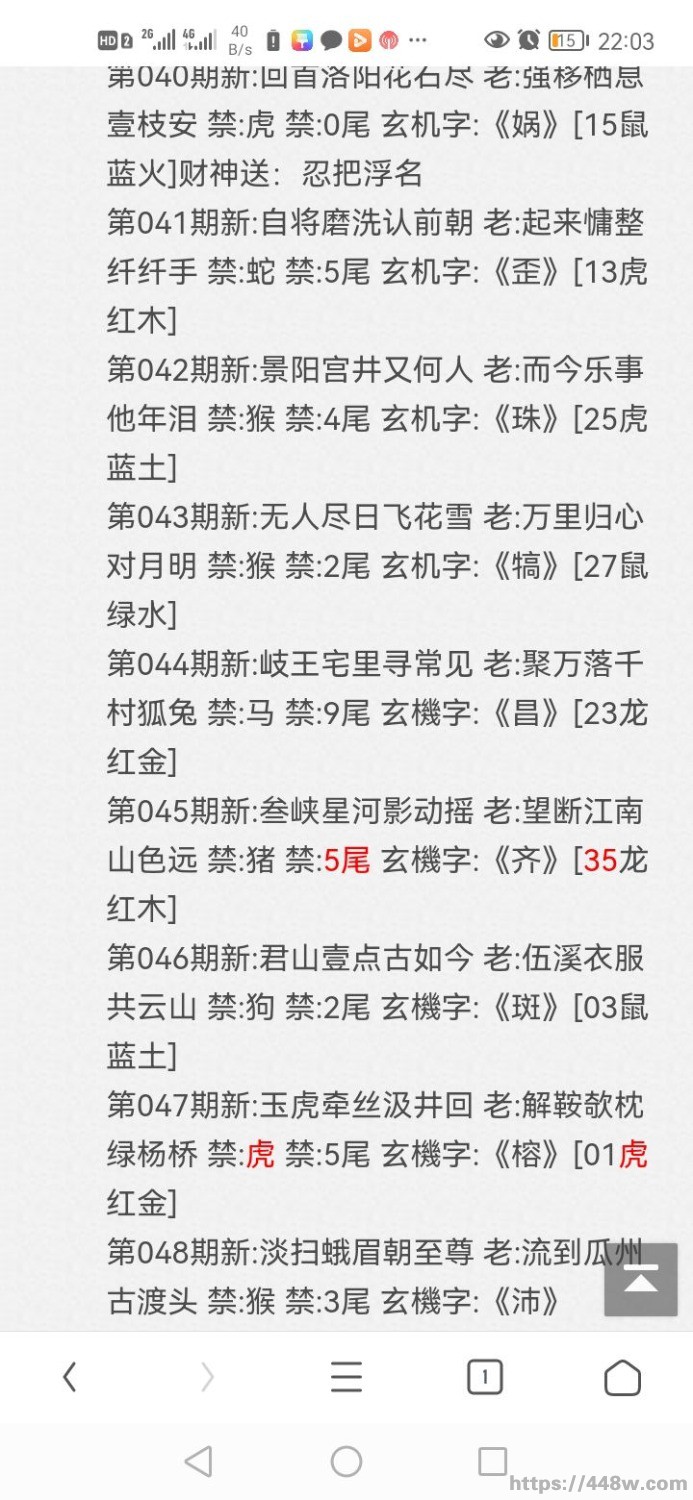Go to the browser home page
The height and width of the screenshot is (1500, 693).
coord(622,1378)
